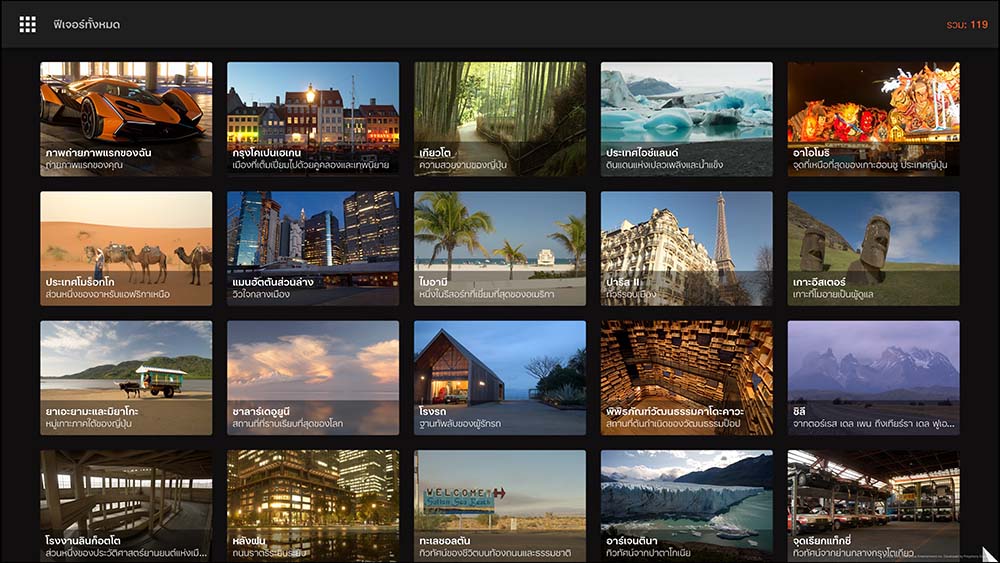1000x563 pixels.
Task: Open the อาร์เจนตินา glacier card
Action: pos(686,505)
